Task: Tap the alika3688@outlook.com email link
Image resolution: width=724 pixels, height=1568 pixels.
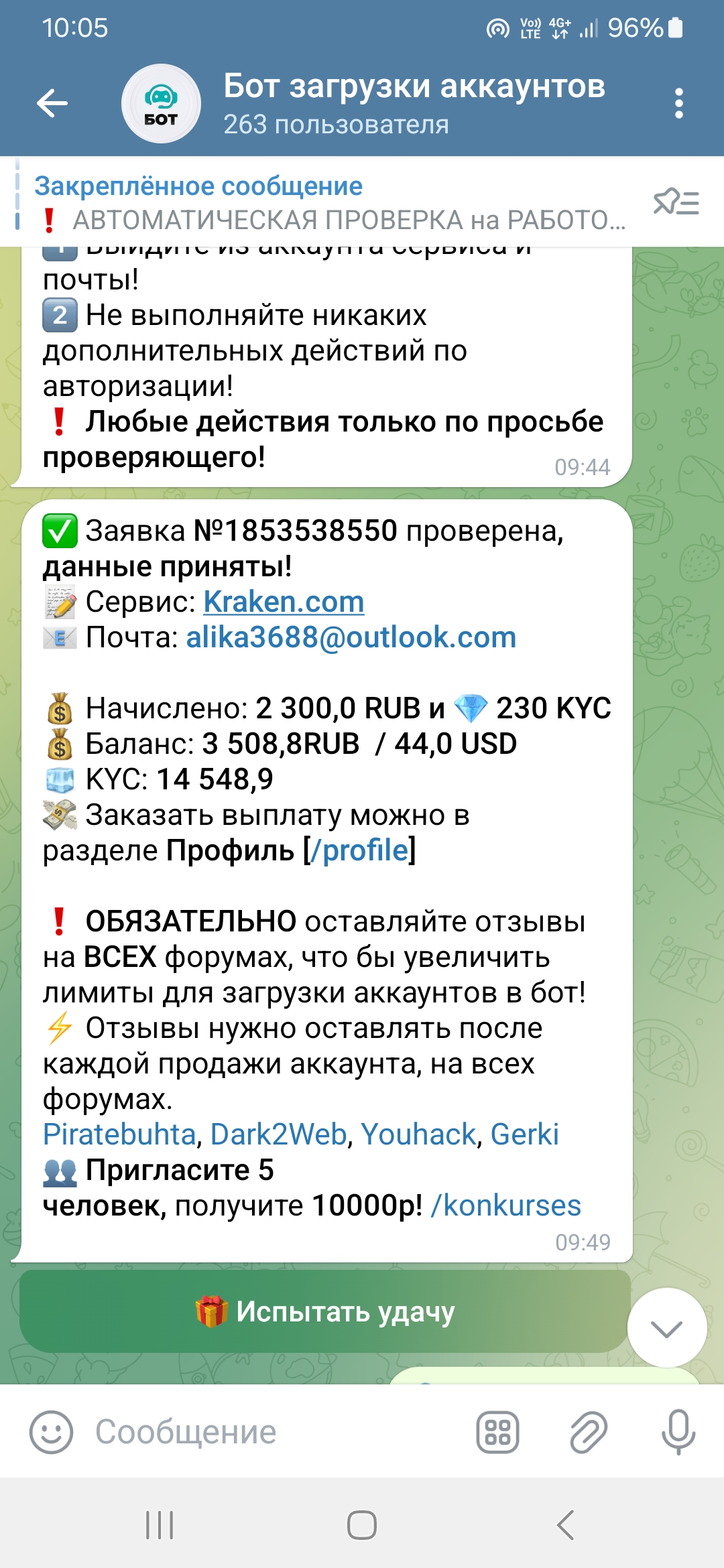Action: [x=351, y=637]
